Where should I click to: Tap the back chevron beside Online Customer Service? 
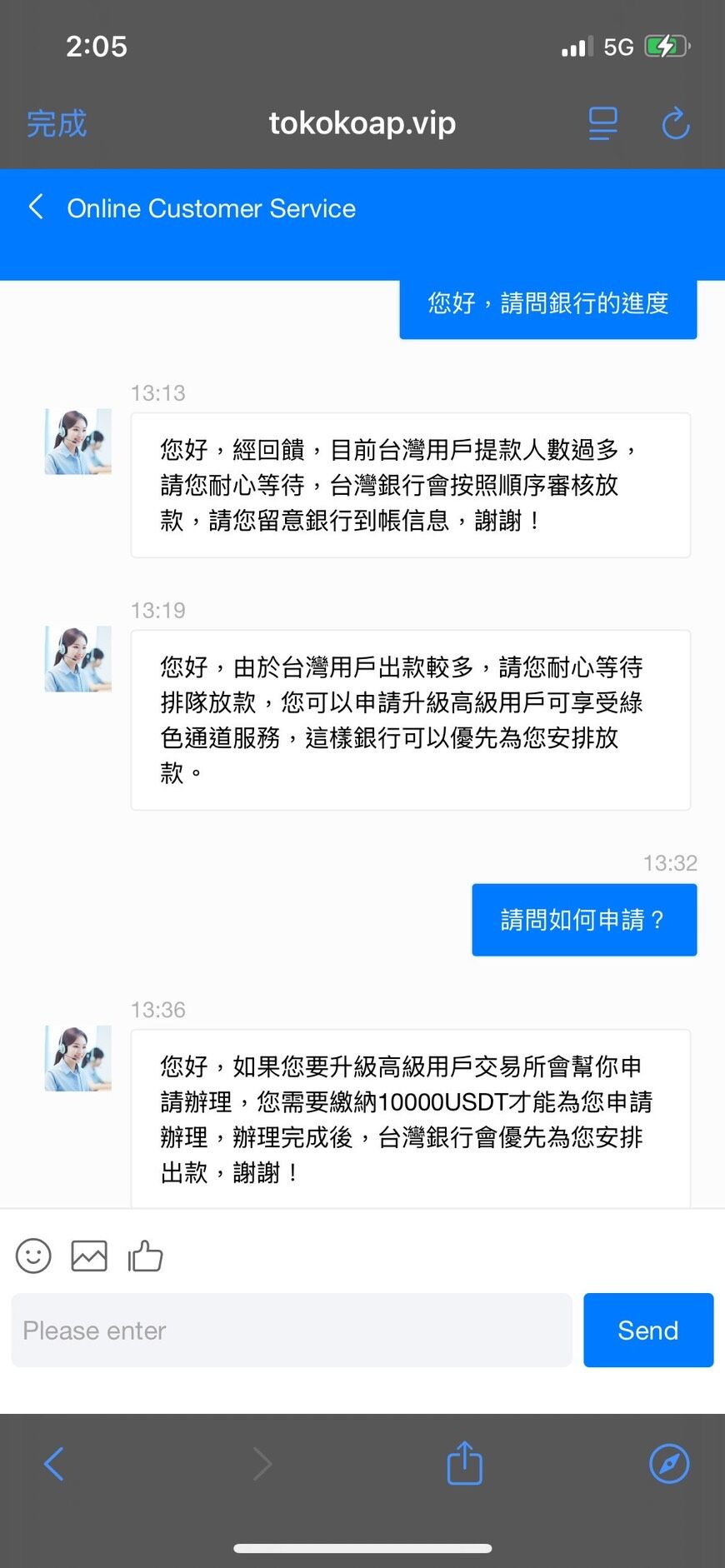pos(35,207)
